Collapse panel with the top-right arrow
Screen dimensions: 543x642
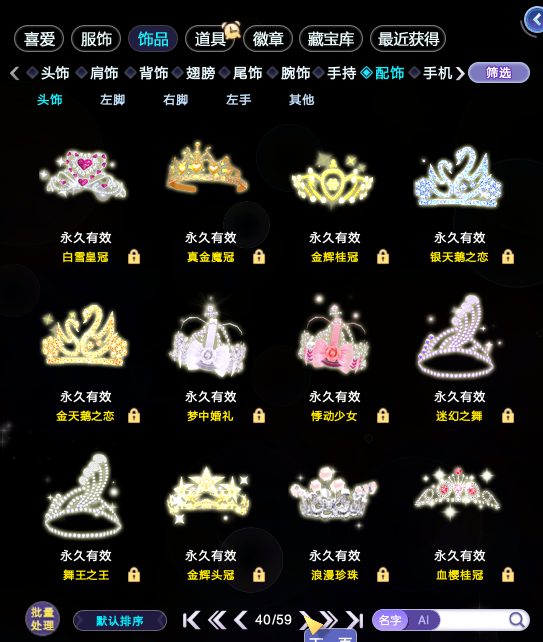pos(534,19)
